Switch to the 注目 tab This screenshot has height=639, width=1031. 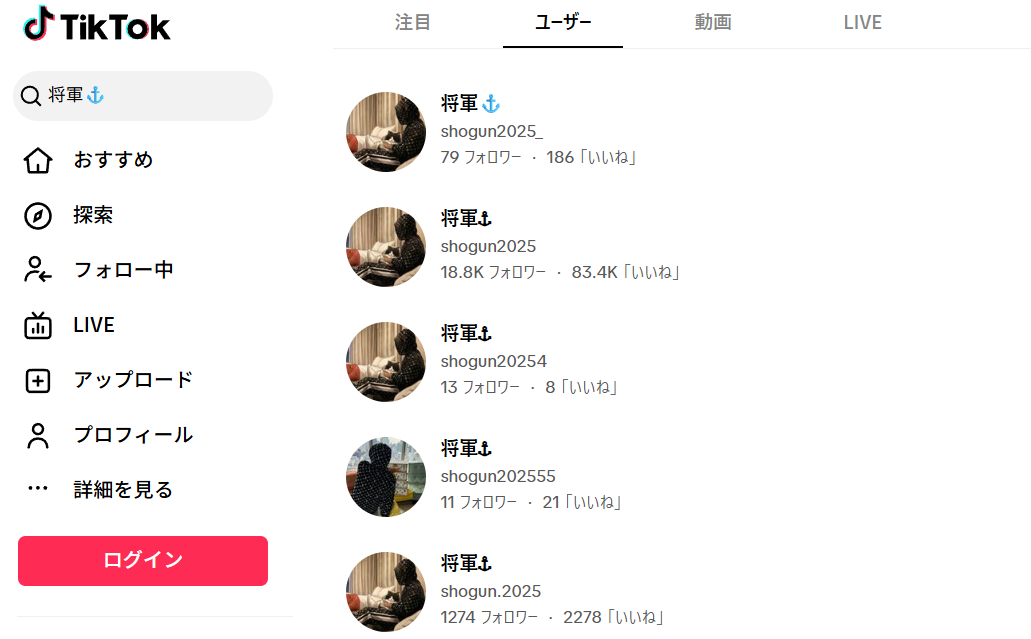[x=413, y=23]
